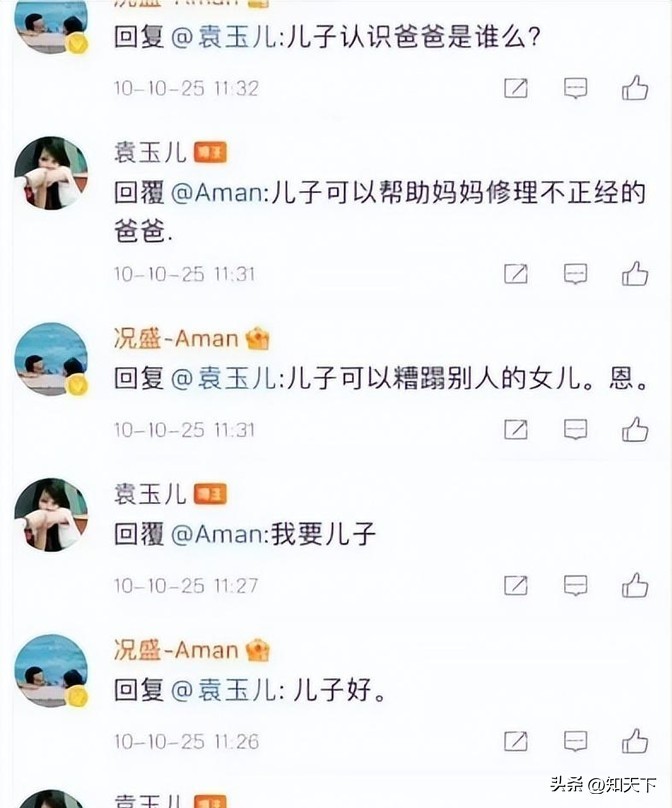Open 况盛-Aman's avatar beside '儿子好。'
The image size is (672, 808).
(51, 669)
